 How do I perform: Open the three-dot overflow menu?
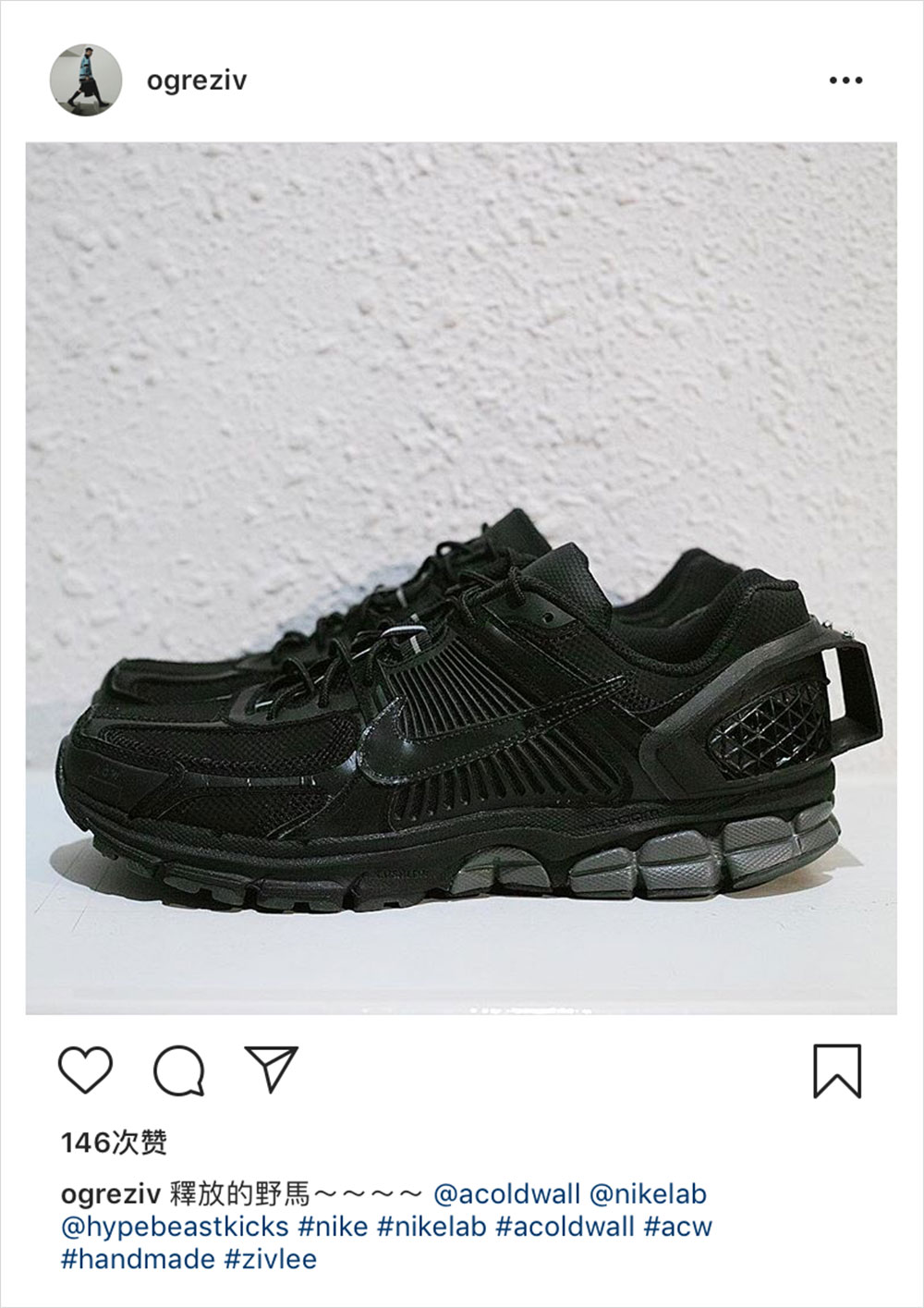tap(845, 80)
